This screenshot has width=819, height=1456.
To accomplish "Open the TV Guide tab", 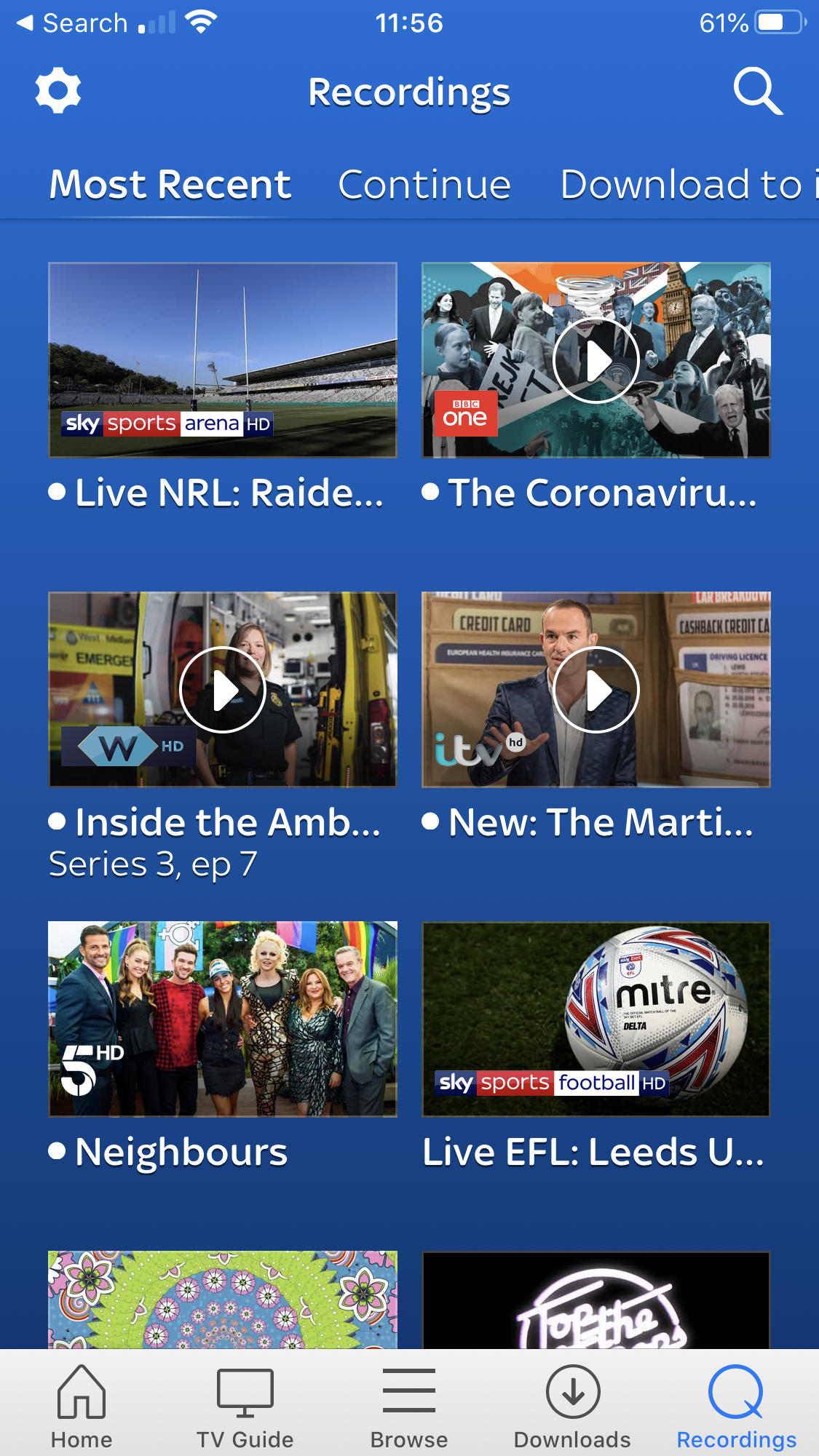I will (245, 1407).
